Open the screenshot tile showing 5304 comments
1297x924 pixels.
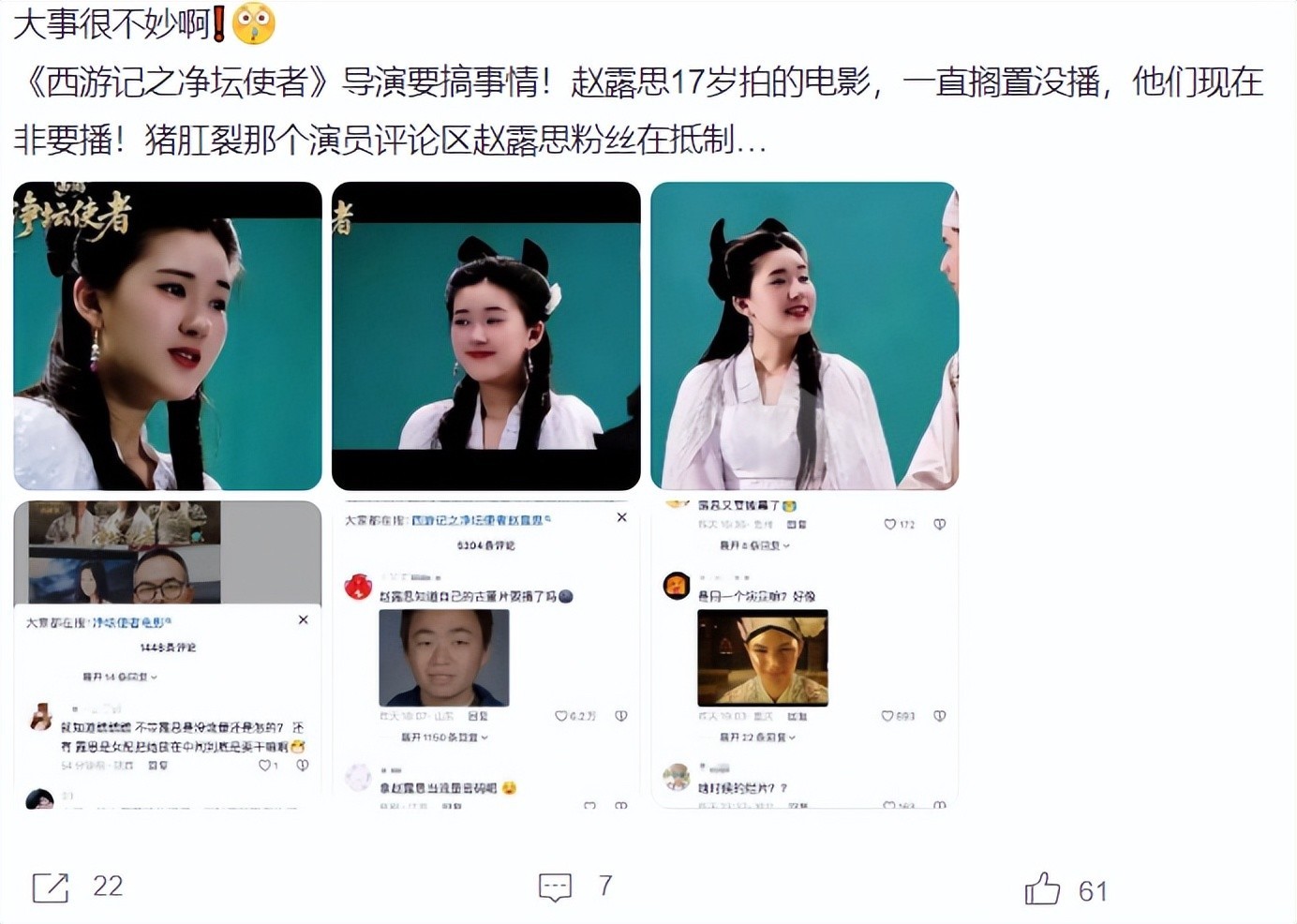tap(485, 654)
